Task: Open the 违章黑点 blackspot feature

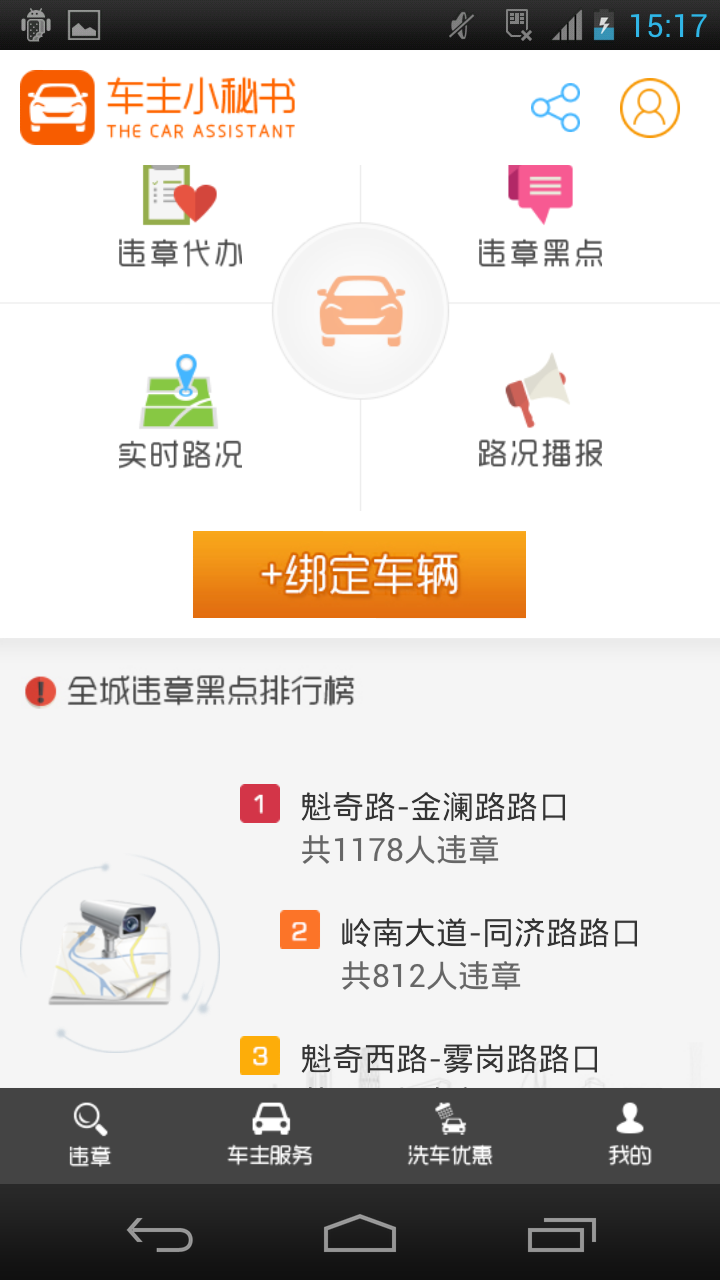Action: pyautogui.click(x=540, y=213)
